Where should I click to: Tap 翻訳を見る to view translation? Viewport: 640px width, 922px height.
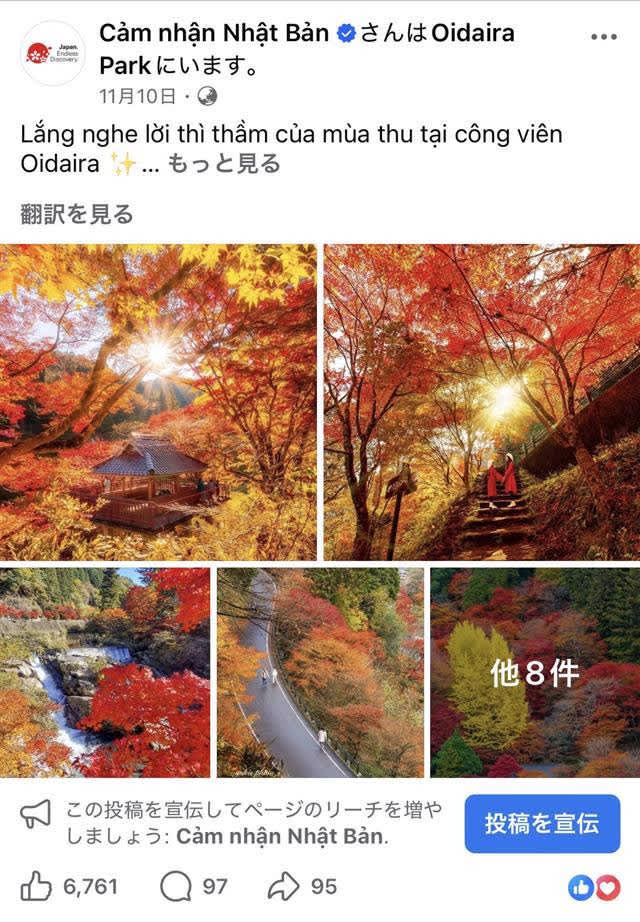coord(77,213)
